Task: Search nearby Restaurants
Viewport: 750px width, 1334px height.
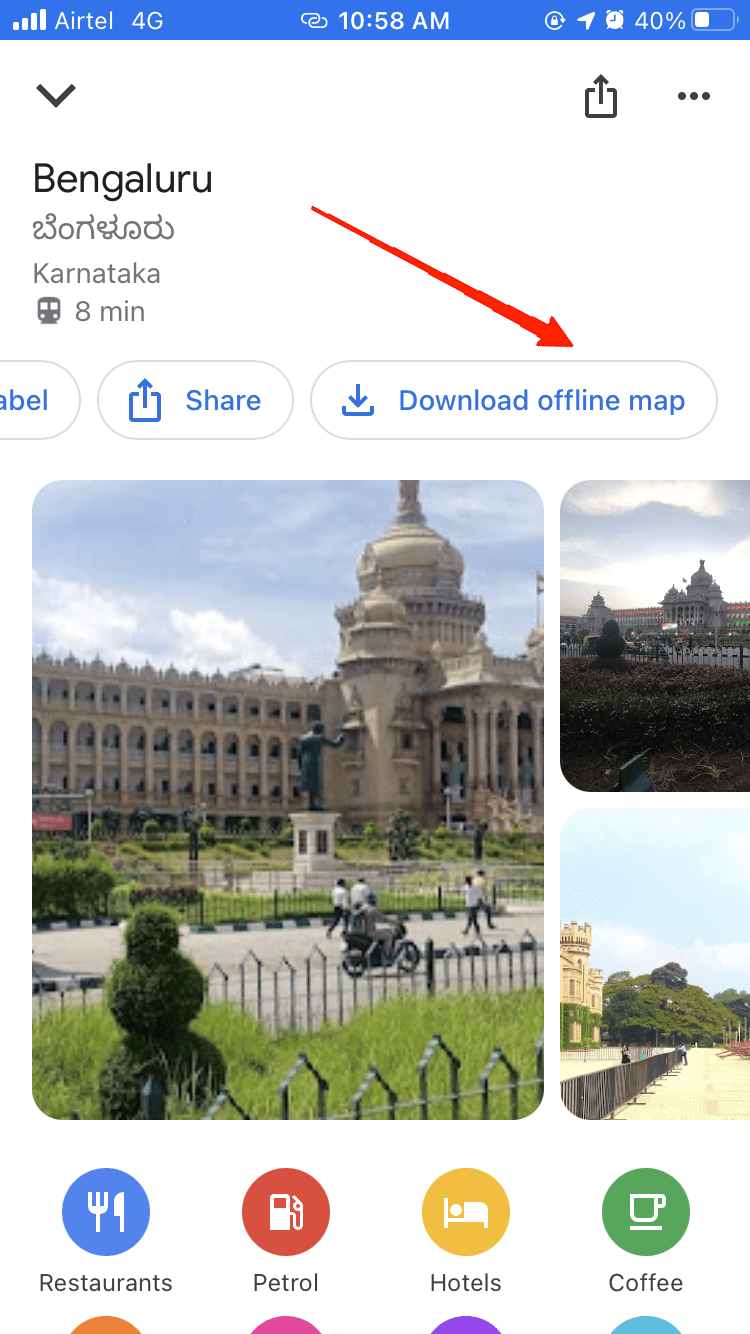Action: pos(106,1212)
